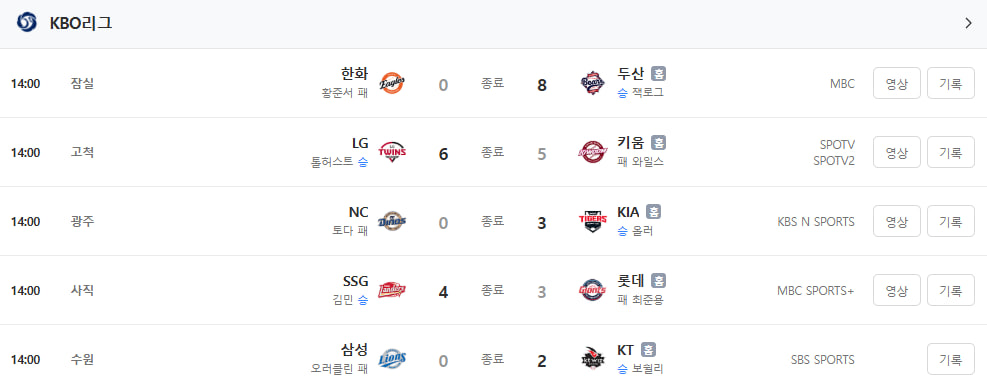Image resolution: width=987 pixels, height=385 pixels.
Task: Open 기록 for 삼성 vs KT game
Action: tap(950, 360)
